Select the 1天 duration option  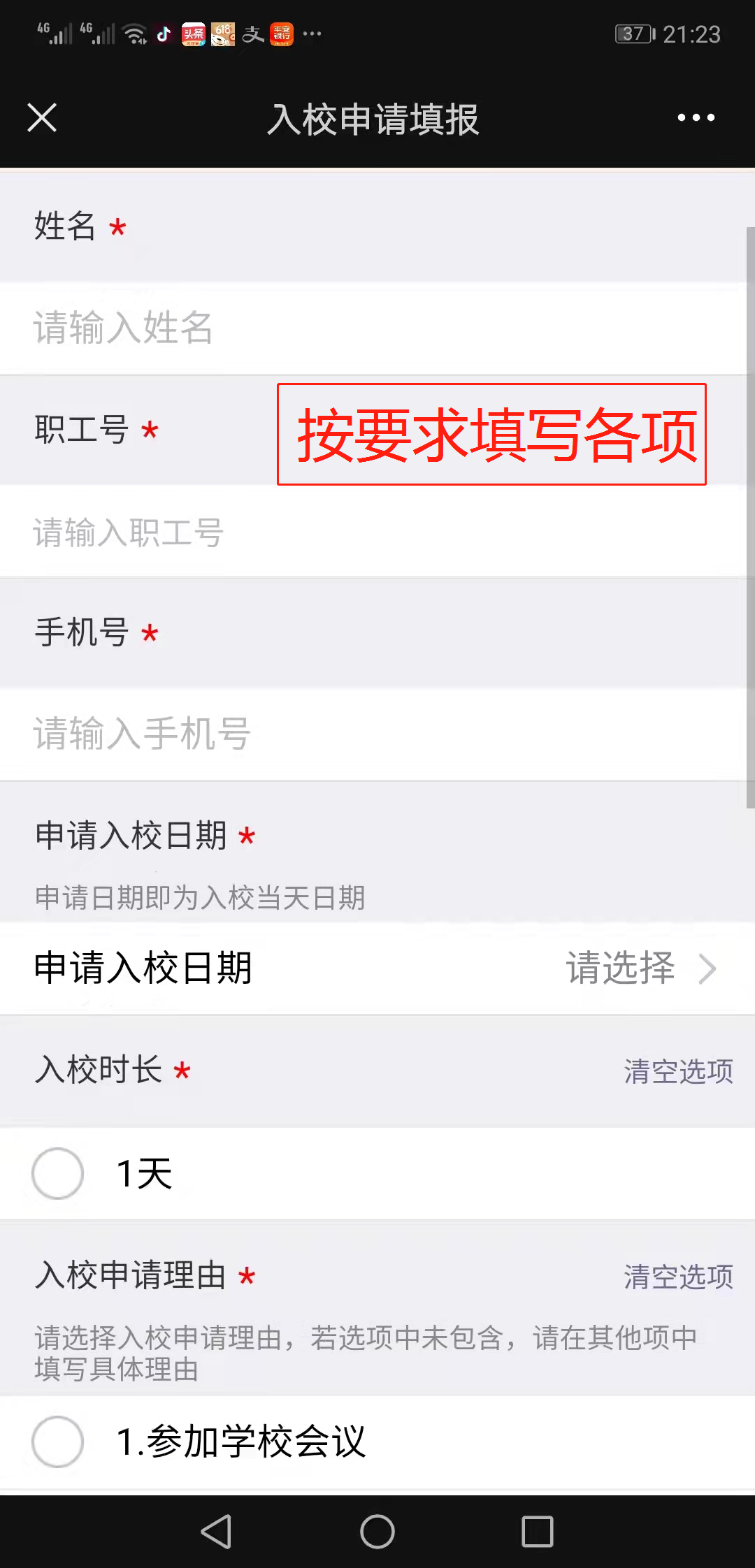click(58, 1173)
